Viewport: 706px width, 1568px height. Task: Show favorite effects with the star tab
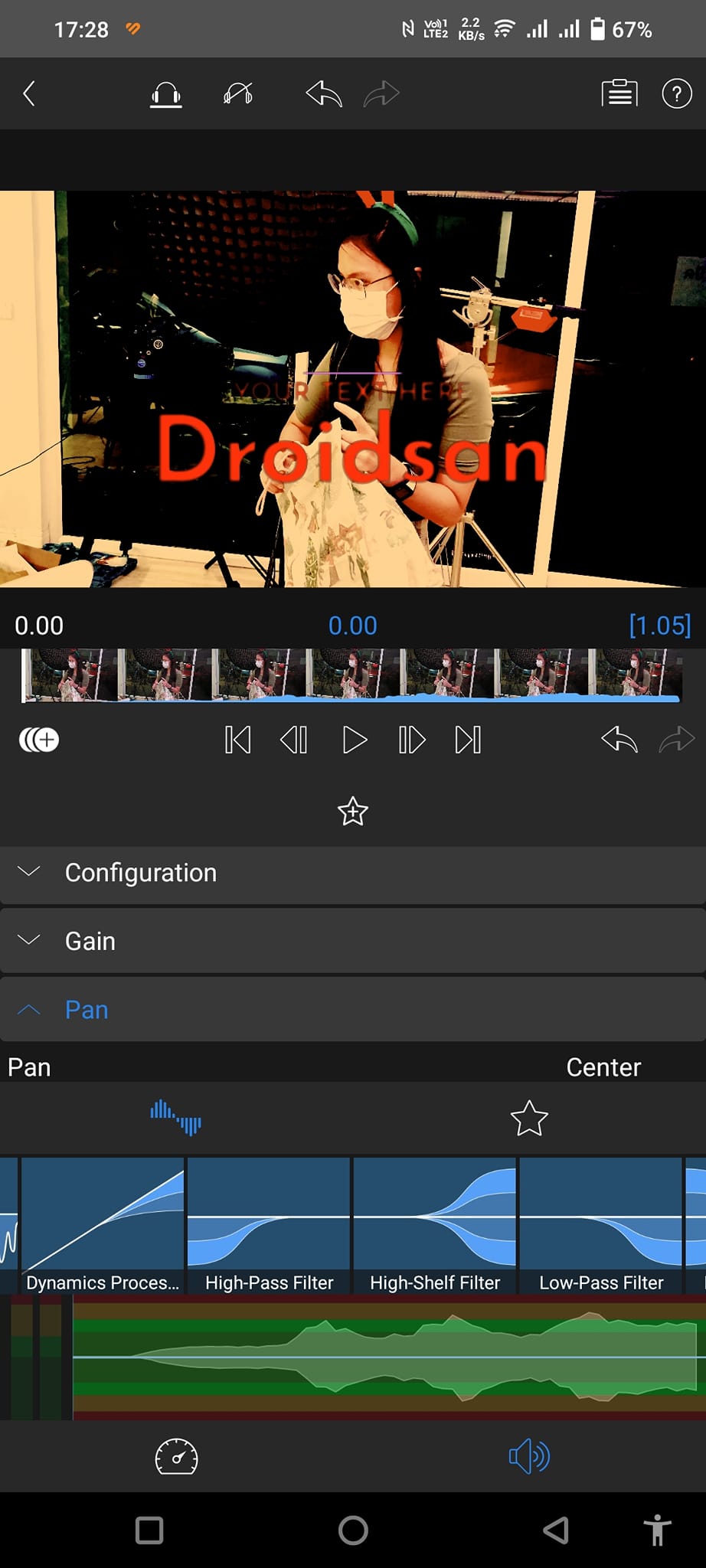(x=529, y=1119)
